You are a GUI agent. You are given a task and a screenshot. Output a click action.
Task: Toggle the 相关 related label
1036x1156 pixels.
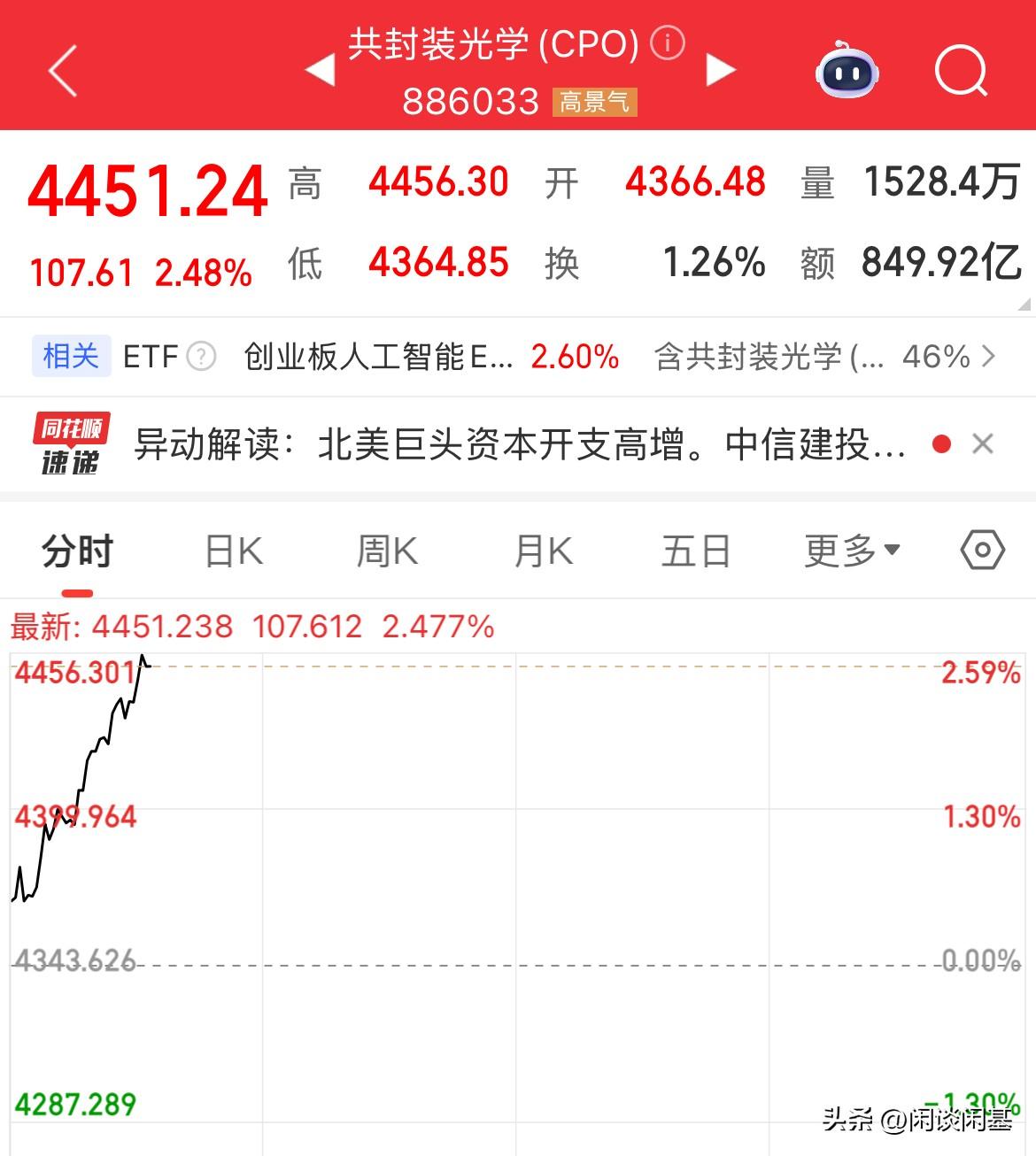coord(71,356)
